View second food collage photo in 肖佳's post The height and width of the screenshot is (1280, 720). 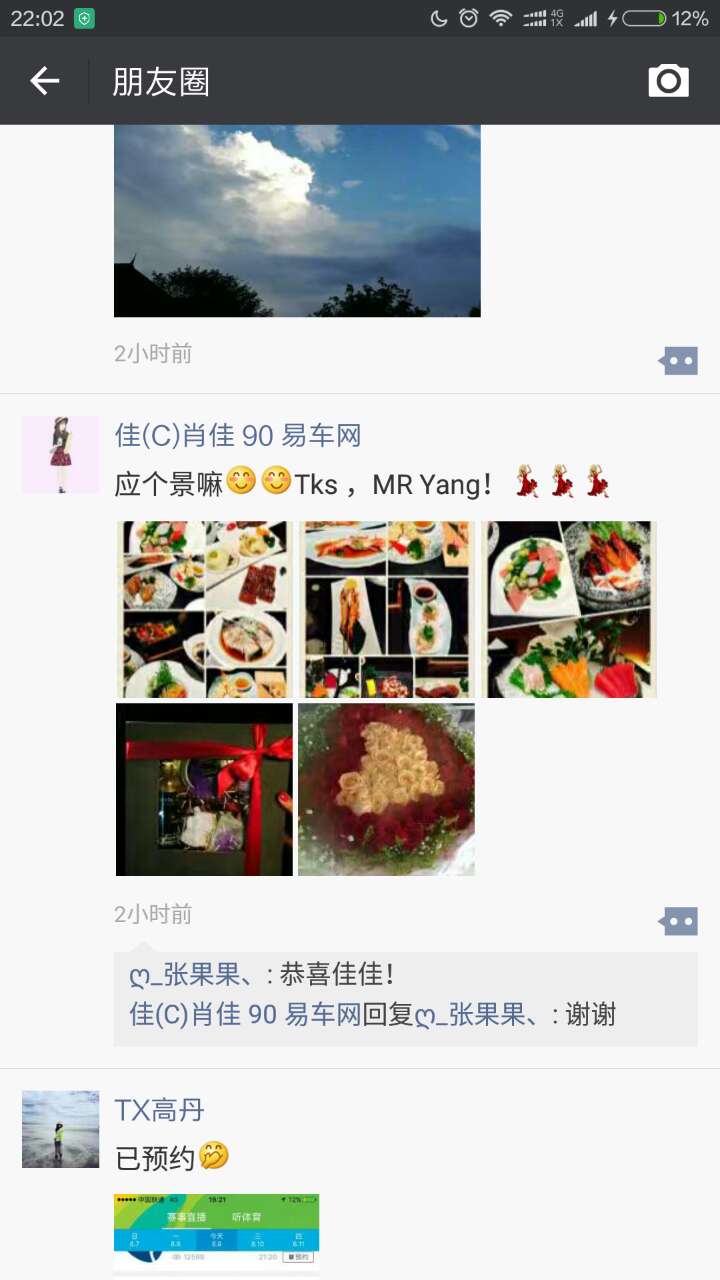pos(386,609)
